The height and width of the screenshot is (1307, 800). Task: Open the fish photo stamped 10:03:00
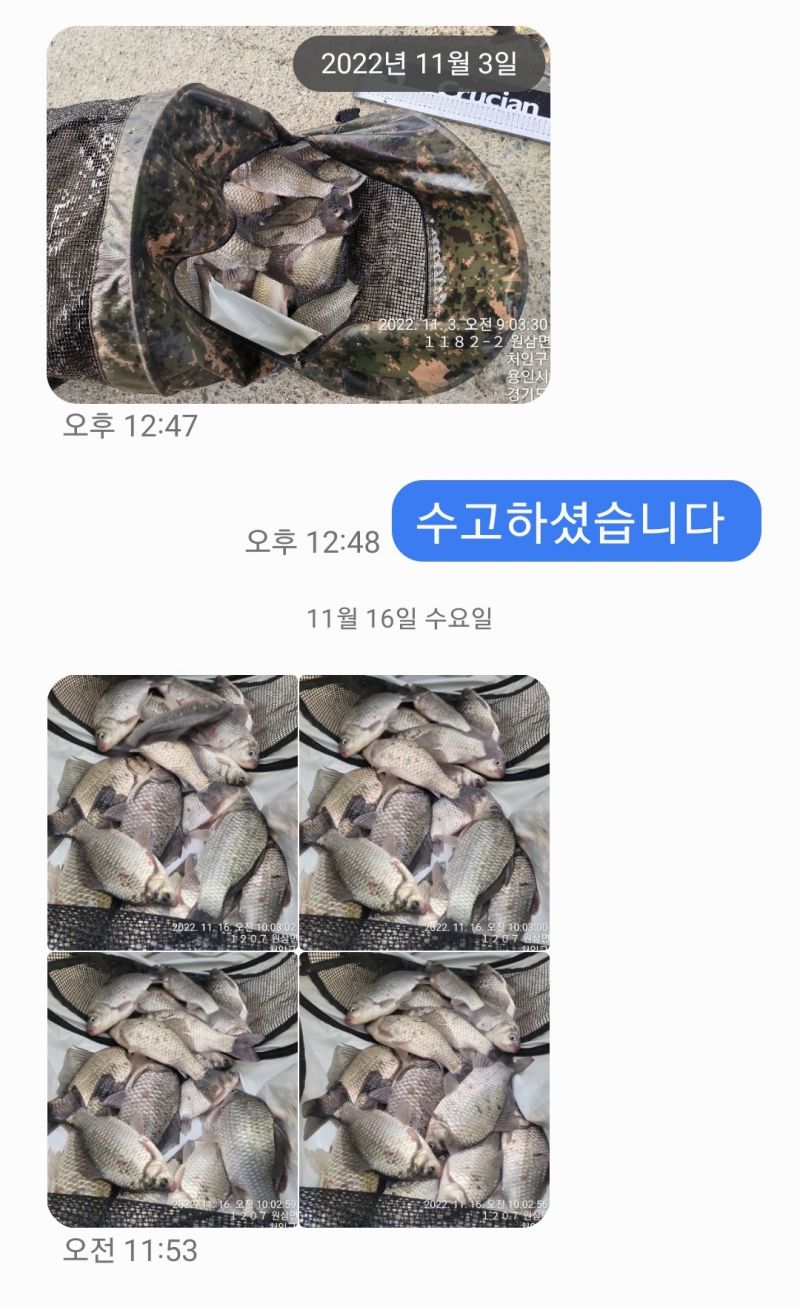coord(424,812)
